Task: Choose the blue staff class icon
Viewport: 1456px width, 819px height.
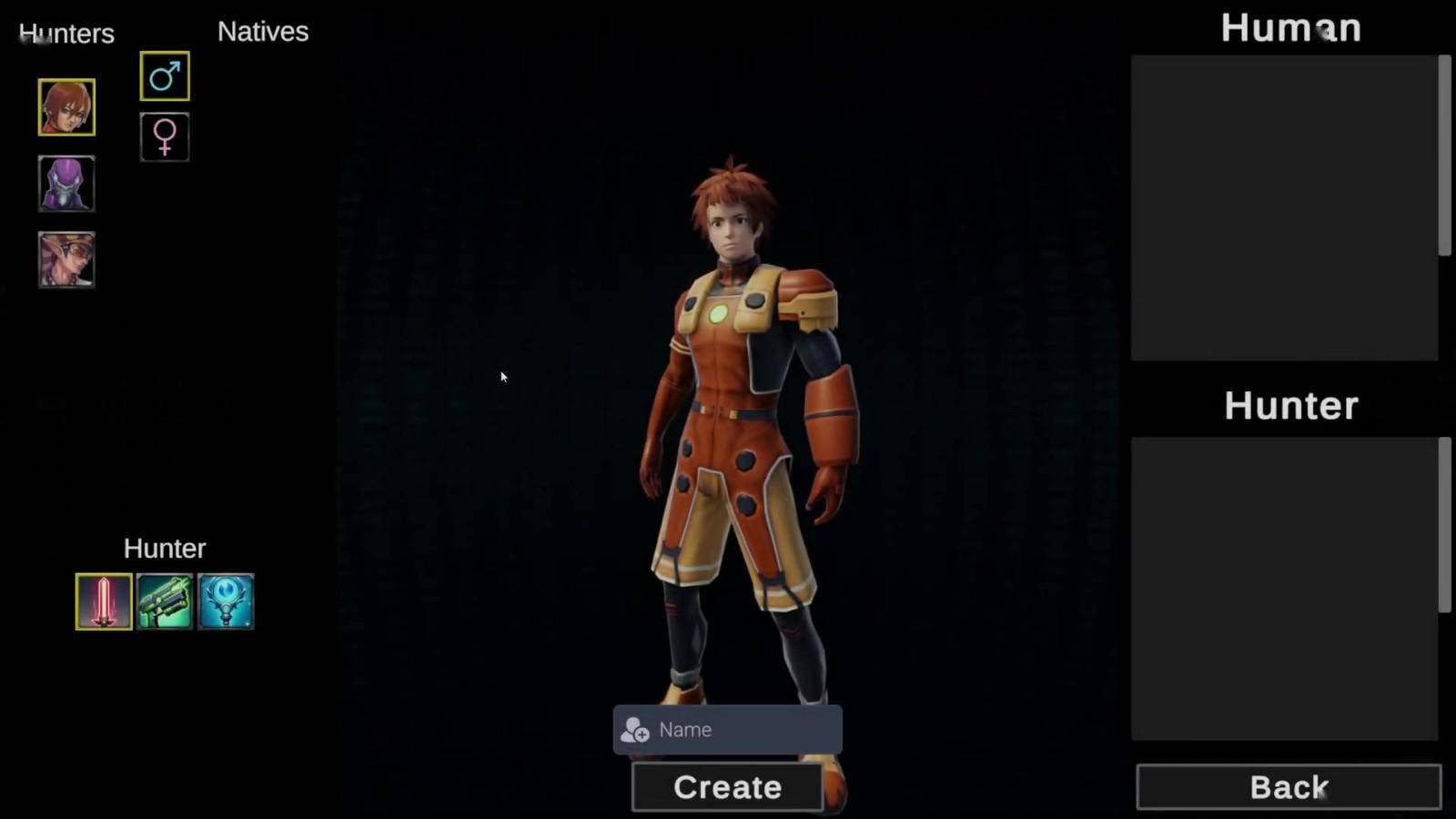Action: click(x=226, y=602)
